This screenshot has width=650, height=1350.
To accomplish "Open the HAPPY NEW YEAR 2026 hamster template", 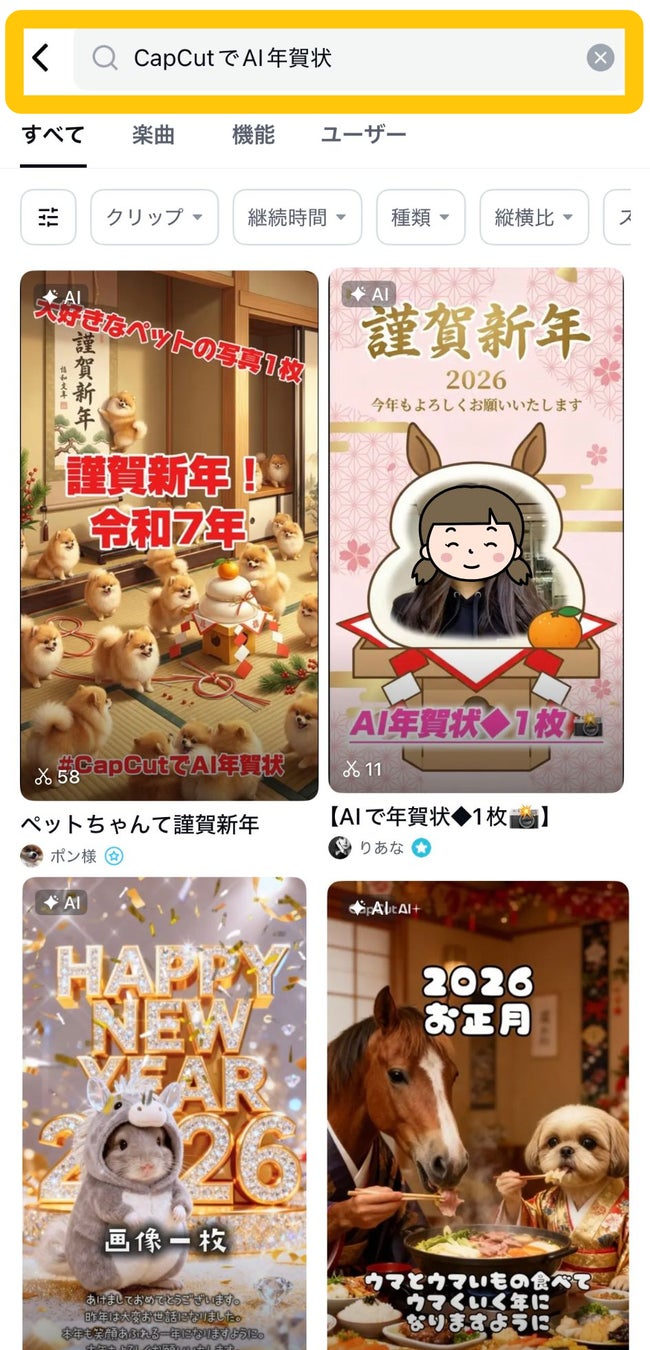I will (165, 1110).
